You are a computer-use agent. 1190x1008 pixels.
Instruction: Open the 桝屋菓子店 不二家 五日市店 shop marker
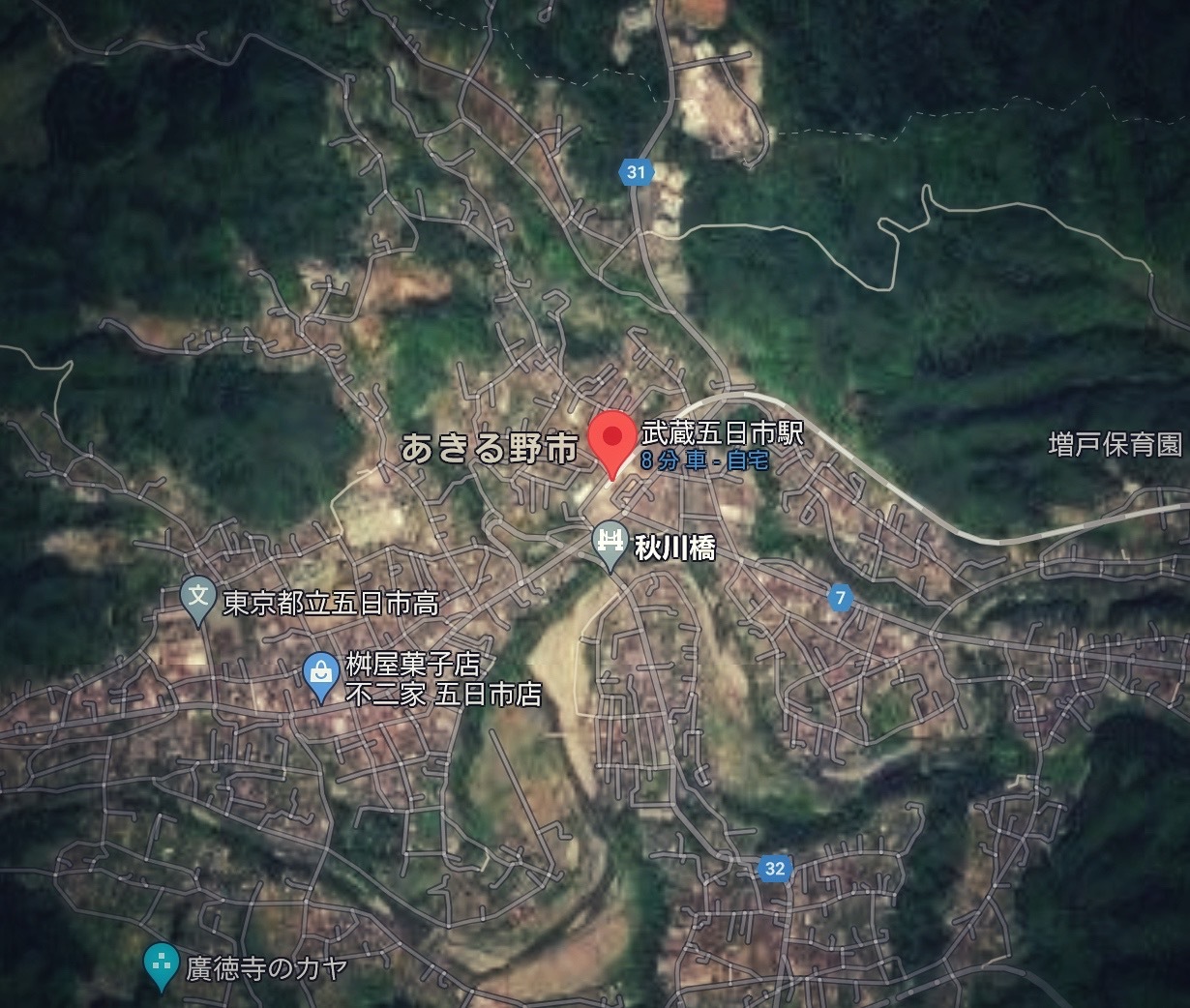320,674
